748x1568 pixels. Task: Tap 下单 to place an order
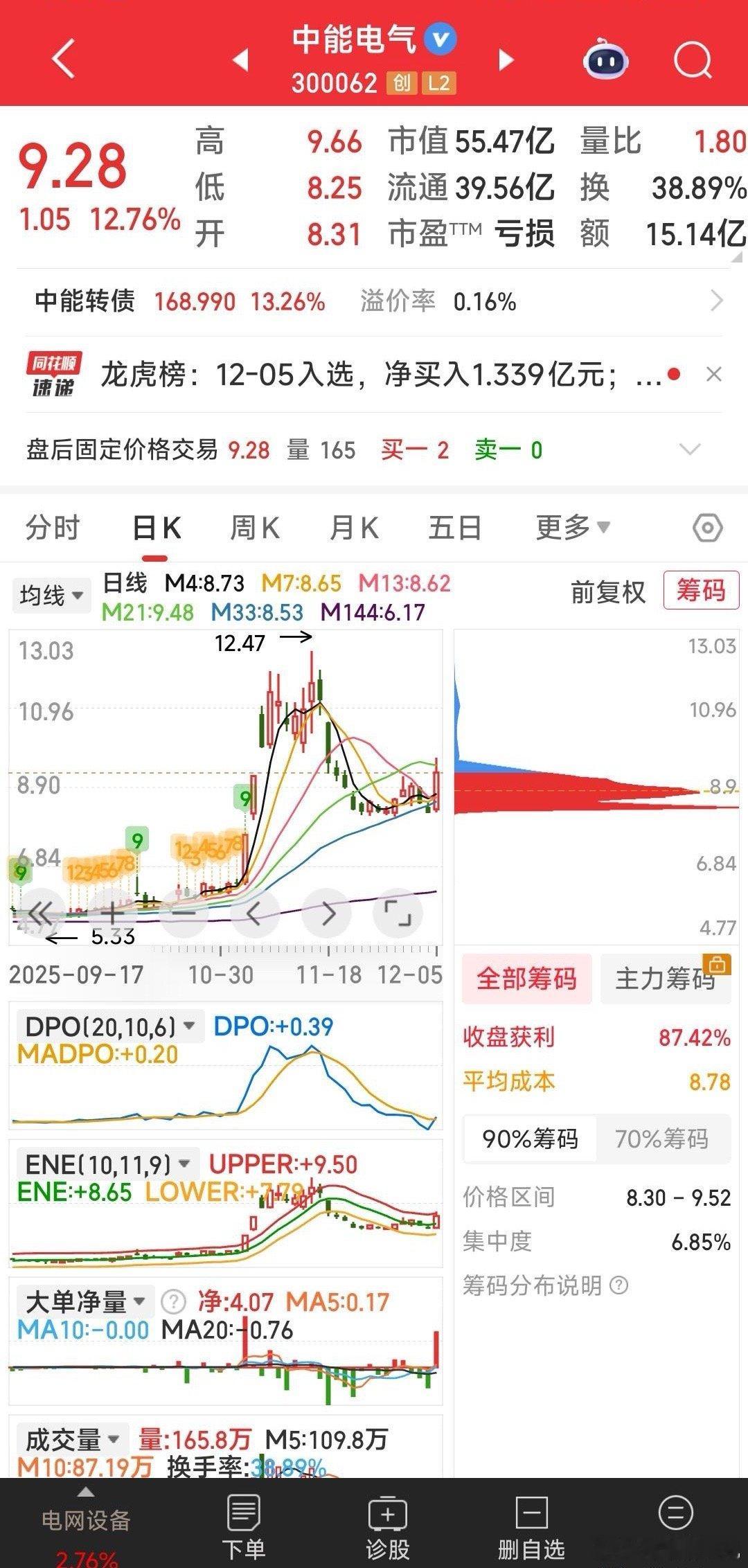pyautogui.click(x=243, y=1526)
